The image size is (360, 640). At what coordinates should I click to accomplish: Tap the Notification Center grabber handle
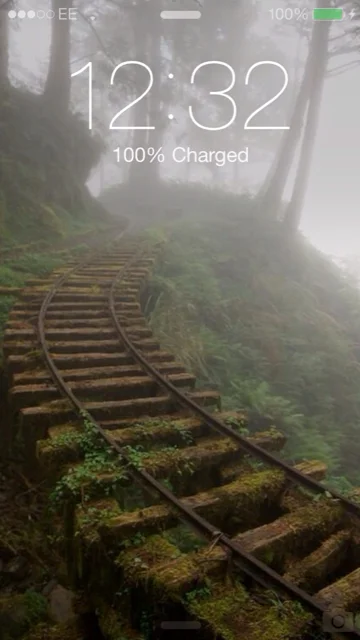[x=180, y=15]
